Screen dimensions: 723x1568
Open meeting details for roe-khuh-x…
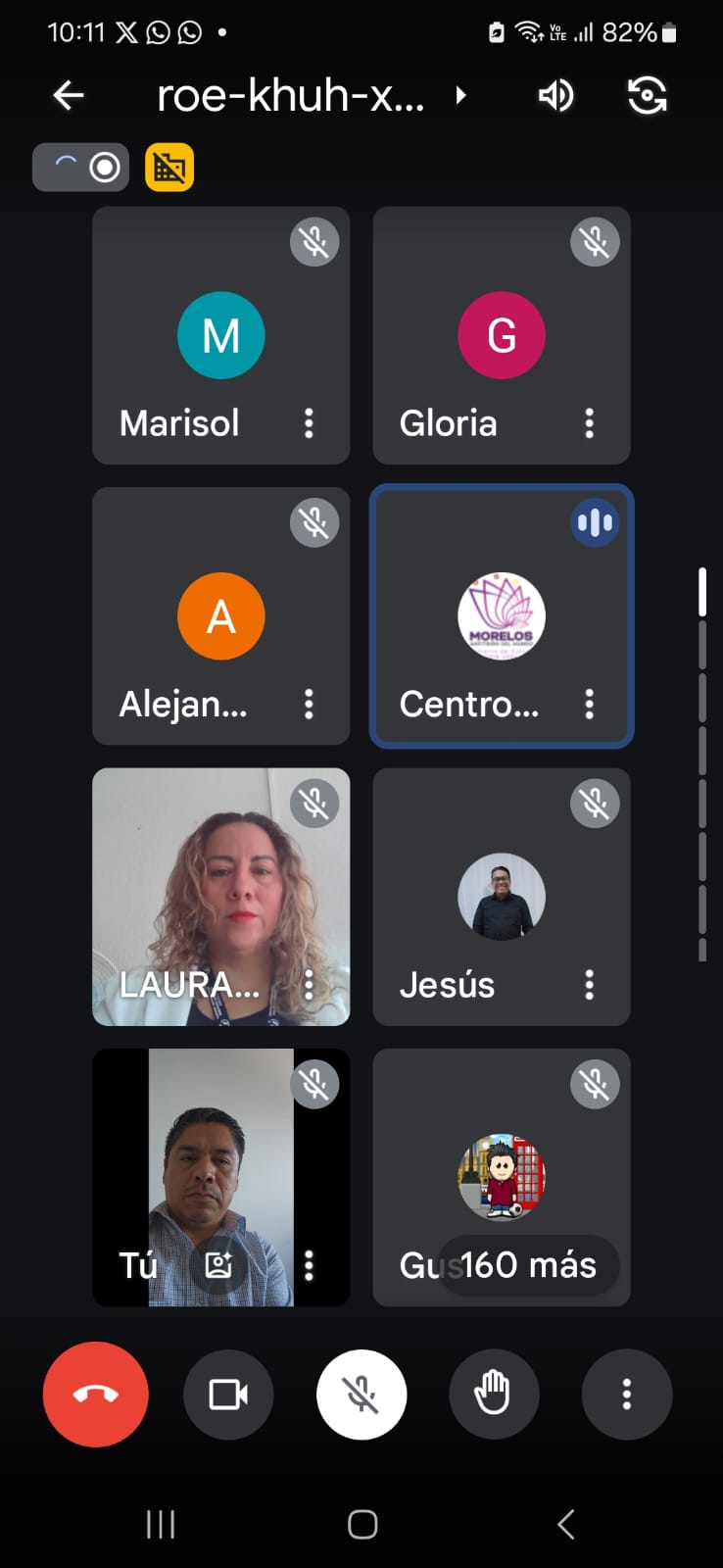[x=312, y=95]
